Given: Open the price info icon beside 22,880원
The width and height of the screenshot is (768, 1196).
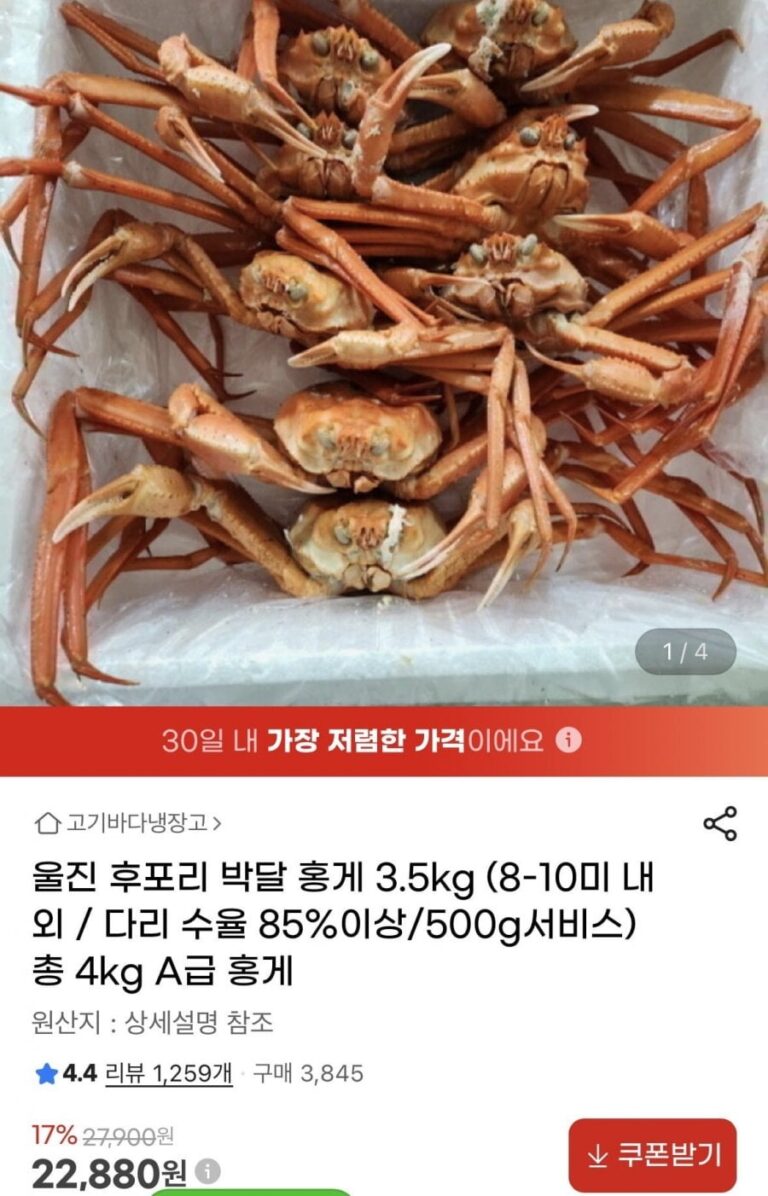Looking at the screenshot, I should pos(208,1170).
